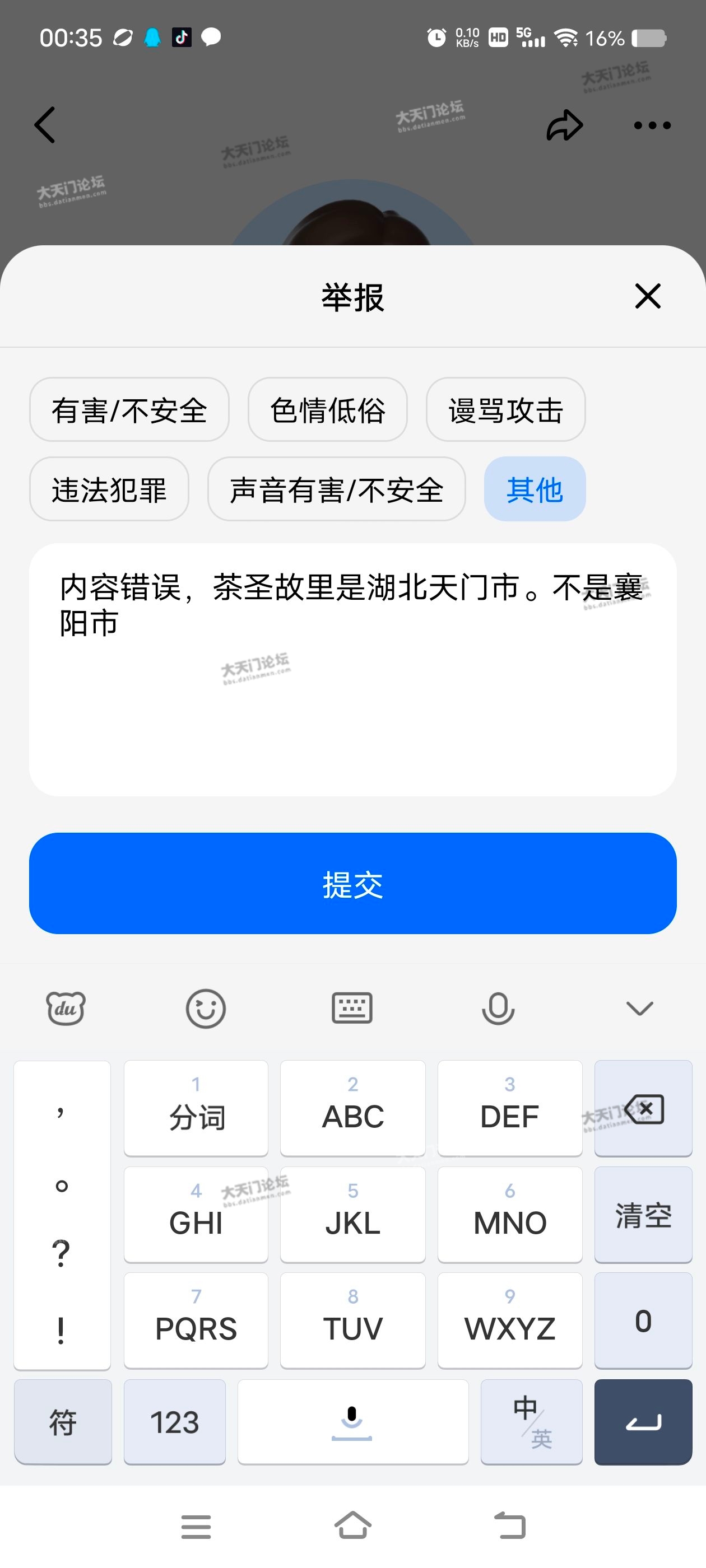Open the Baidu du bear menu

[66, 1009]
